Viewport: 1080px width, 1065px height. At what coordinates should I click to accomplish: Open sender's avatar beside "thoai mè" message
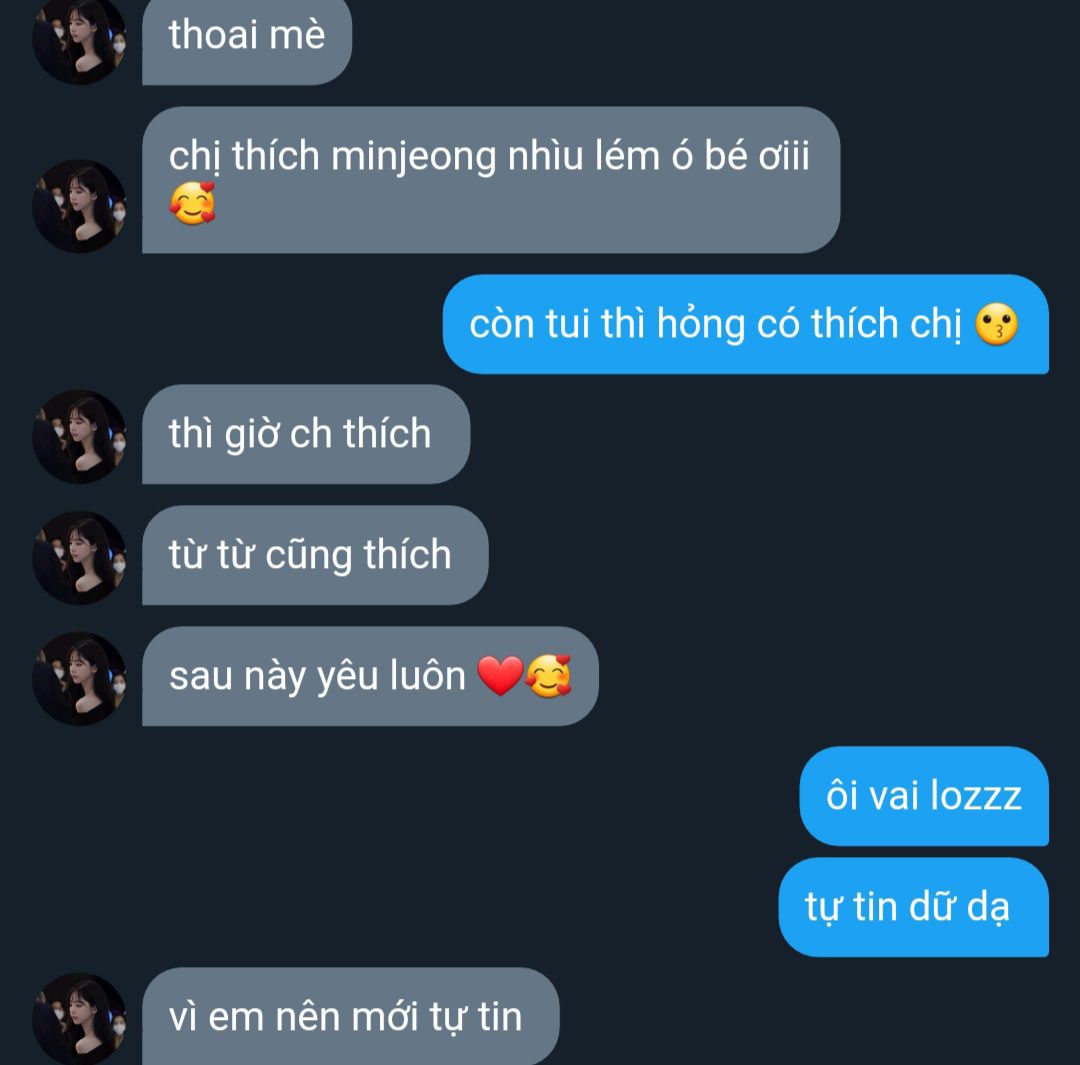(x=79, y=40)
